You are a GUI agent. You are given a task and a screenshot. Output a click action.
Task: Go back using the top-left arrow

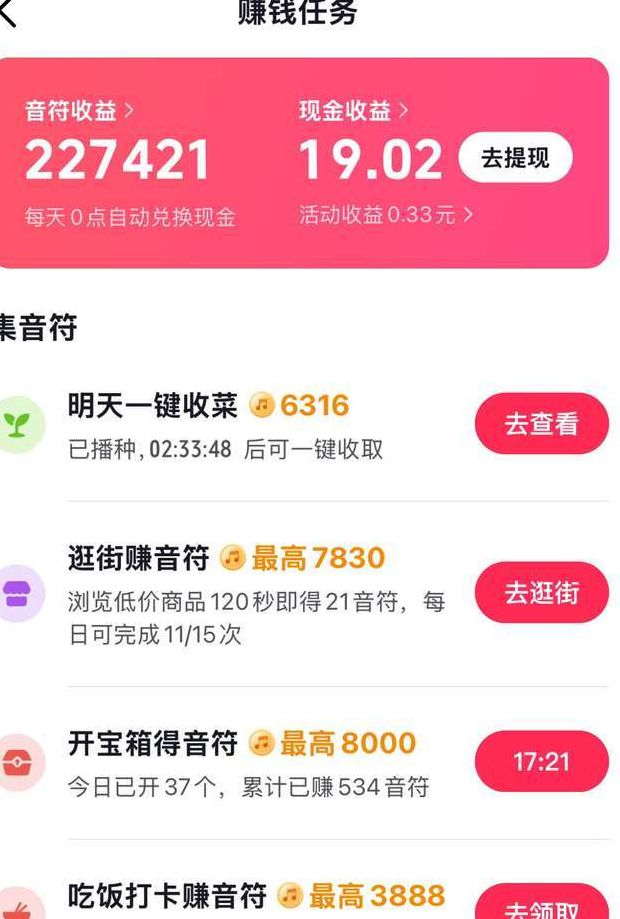[8, 12]
